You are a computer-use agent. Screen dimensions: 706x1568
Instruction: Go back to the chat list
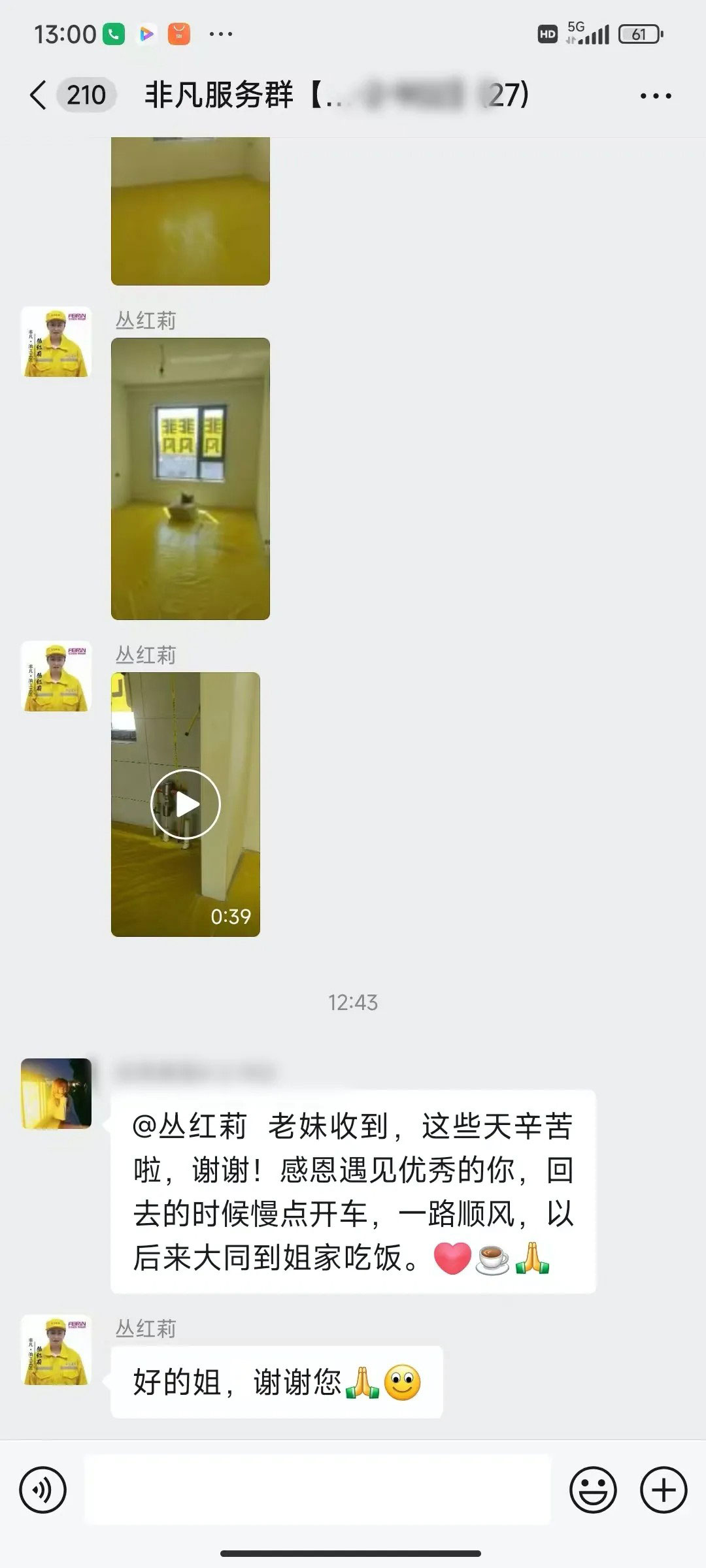[x=39, y=95]
